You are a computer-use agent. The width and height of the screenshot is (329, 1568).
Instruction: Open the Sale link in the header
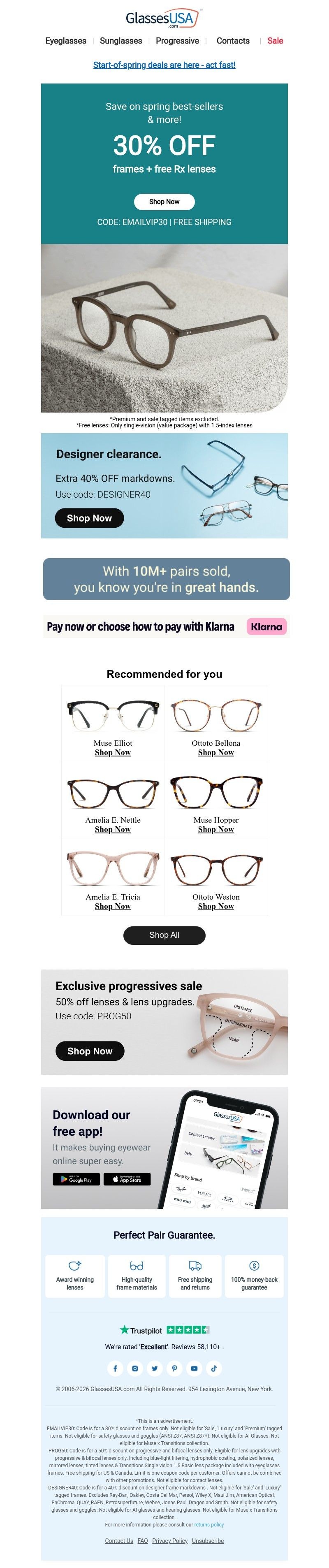(x=275, y=41)
